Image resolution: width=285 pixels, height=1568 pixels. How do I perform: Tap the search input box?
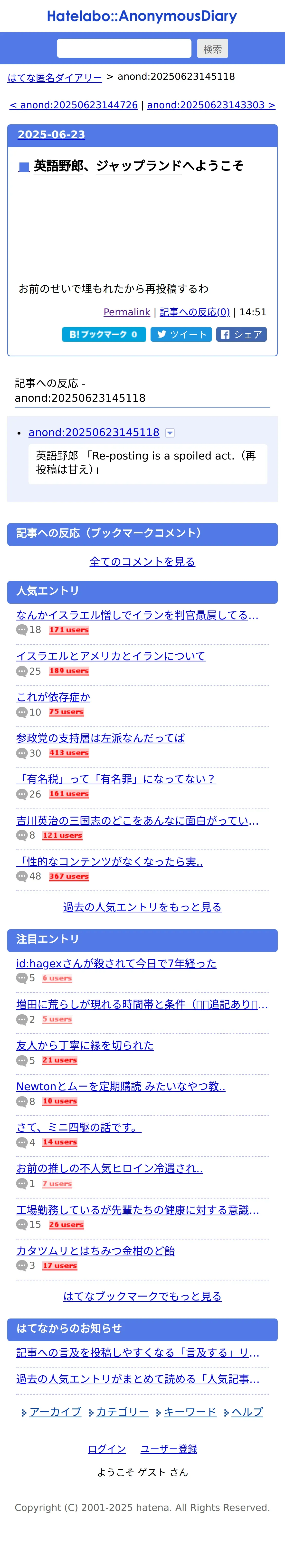[124, 49]
